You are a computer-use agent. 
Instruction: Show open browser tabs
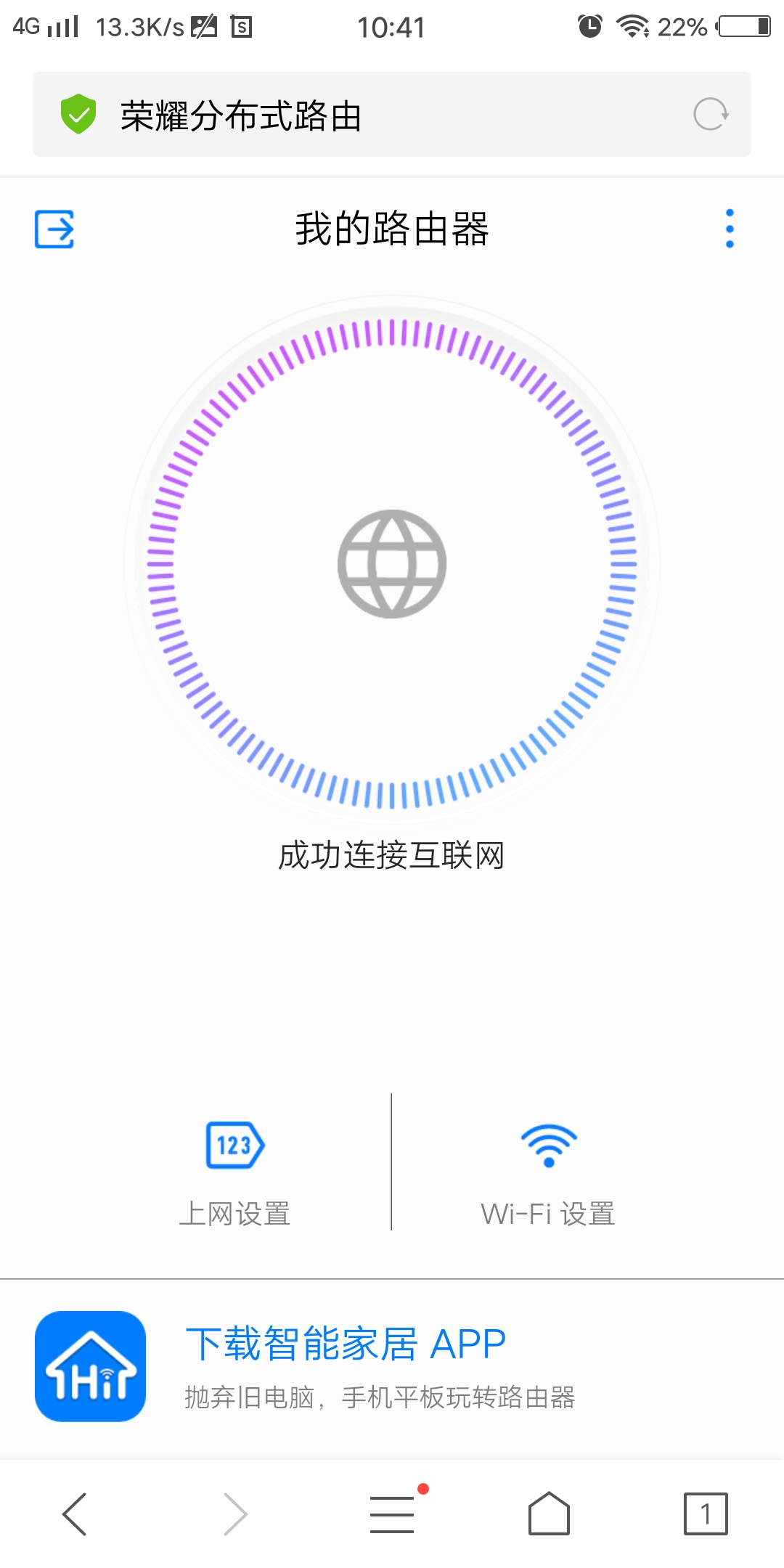tap(705, 1514)
